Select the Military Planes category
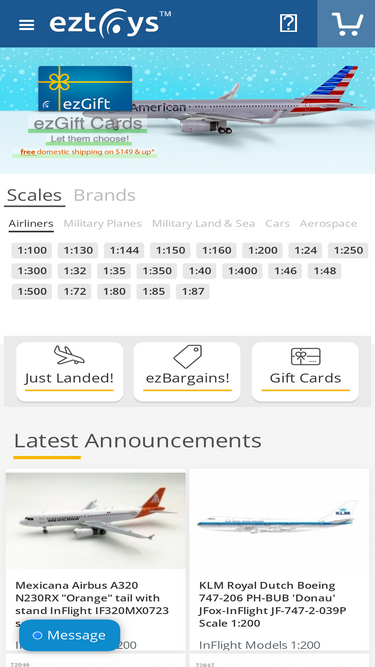375x667 pixels. pyautogui.click(x=102, y=223)
